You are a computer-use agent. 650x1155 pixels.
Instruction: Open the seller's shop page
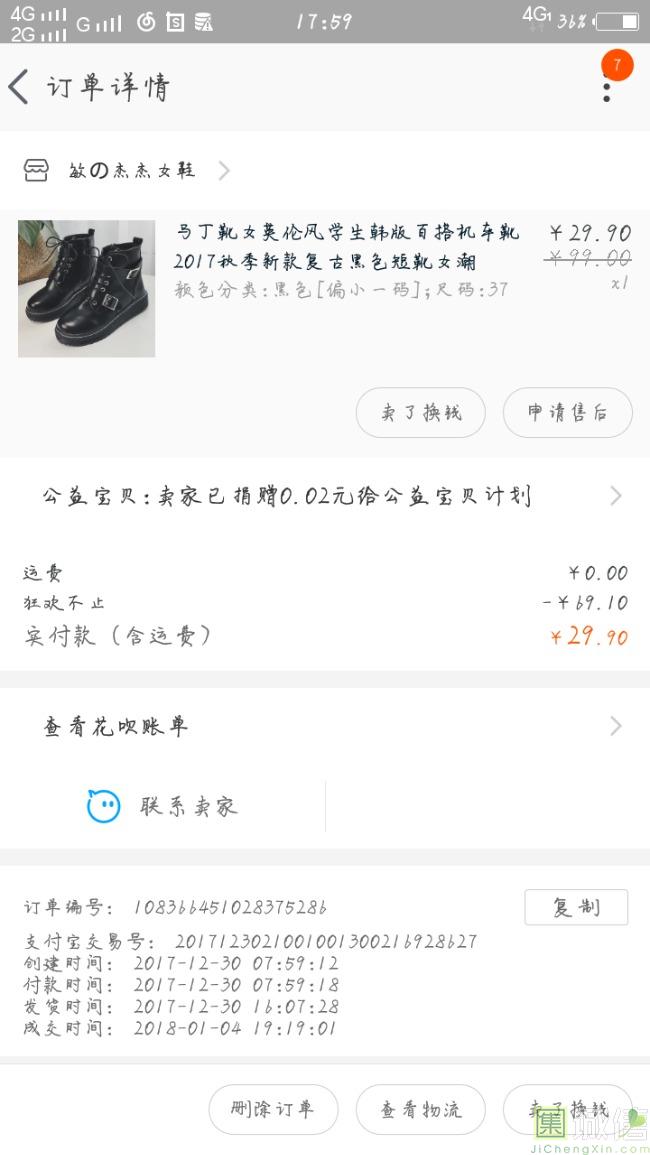point(130,171)
